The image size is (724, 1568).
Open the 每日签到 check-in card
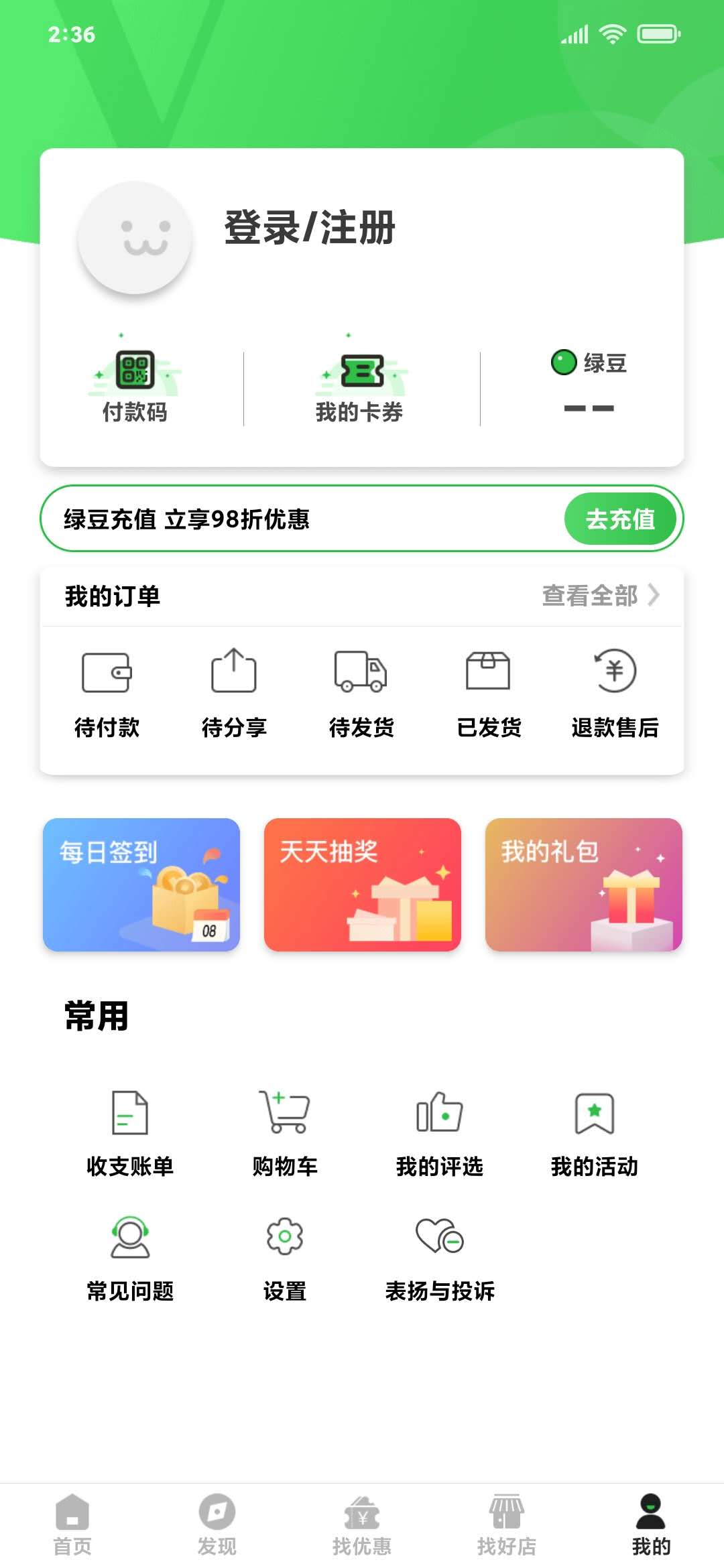click(x=141, y=885)
